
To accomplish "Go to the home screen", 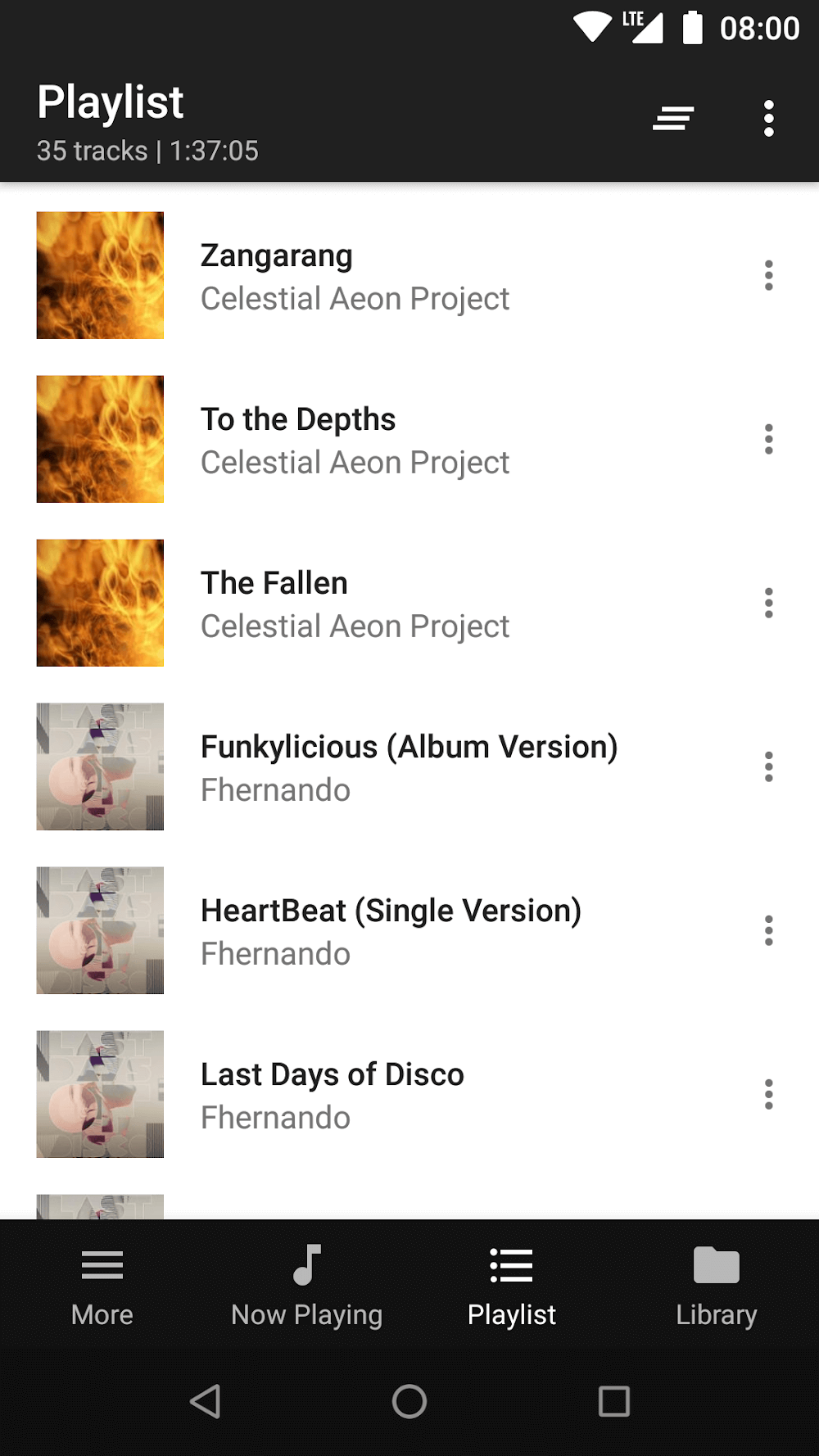I will point(409,1401).
